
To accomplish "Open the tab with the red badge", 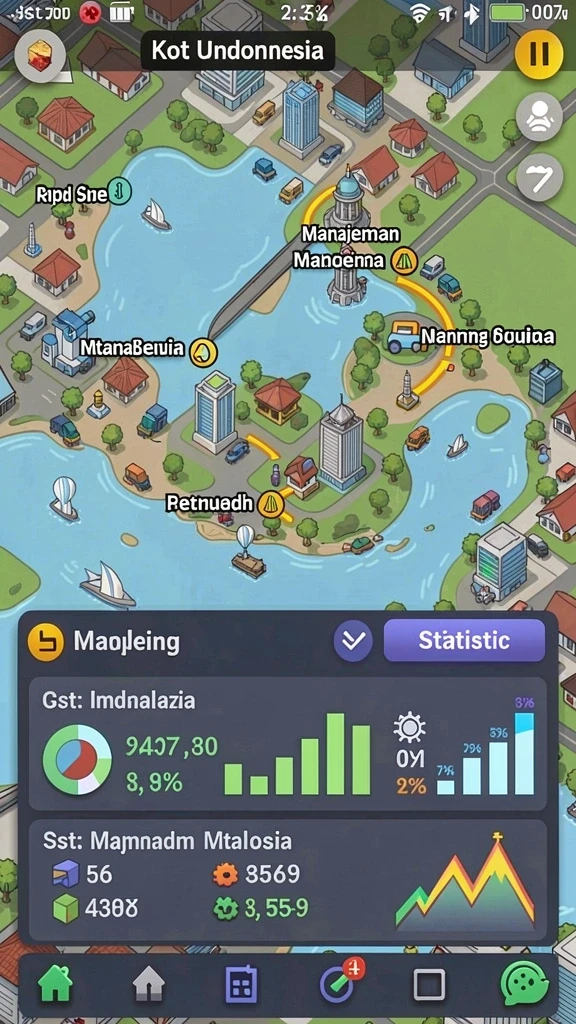I will pos(338,983).
